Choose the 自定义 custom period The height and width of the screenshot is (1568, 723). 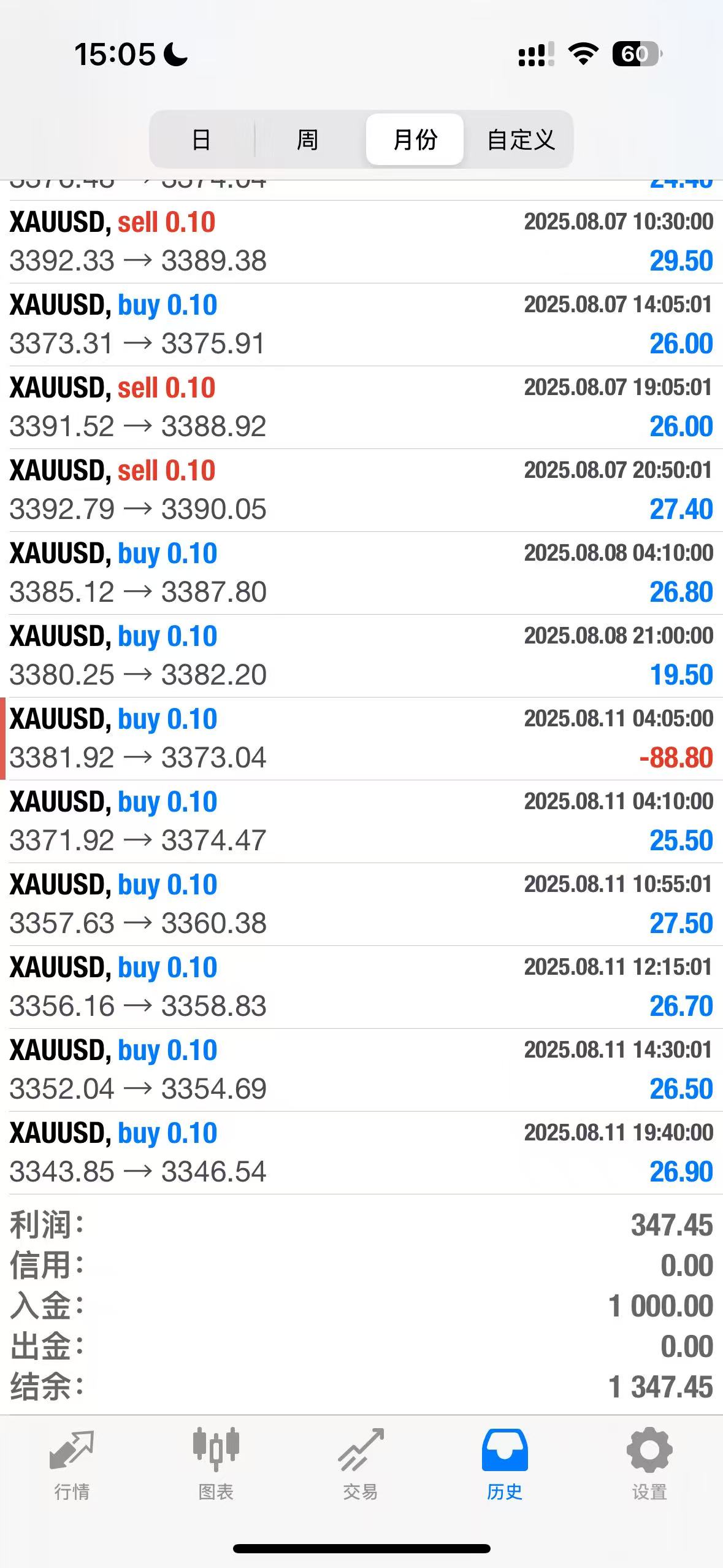520,139
